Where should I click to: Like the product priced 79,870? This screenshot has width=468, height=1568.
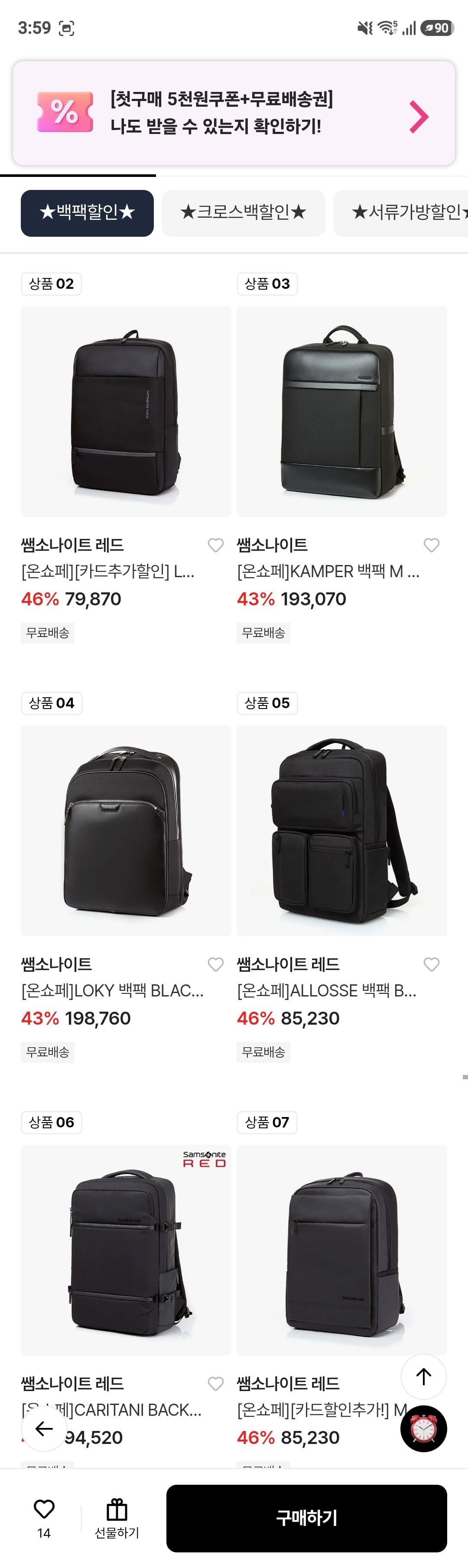[215, 545]
